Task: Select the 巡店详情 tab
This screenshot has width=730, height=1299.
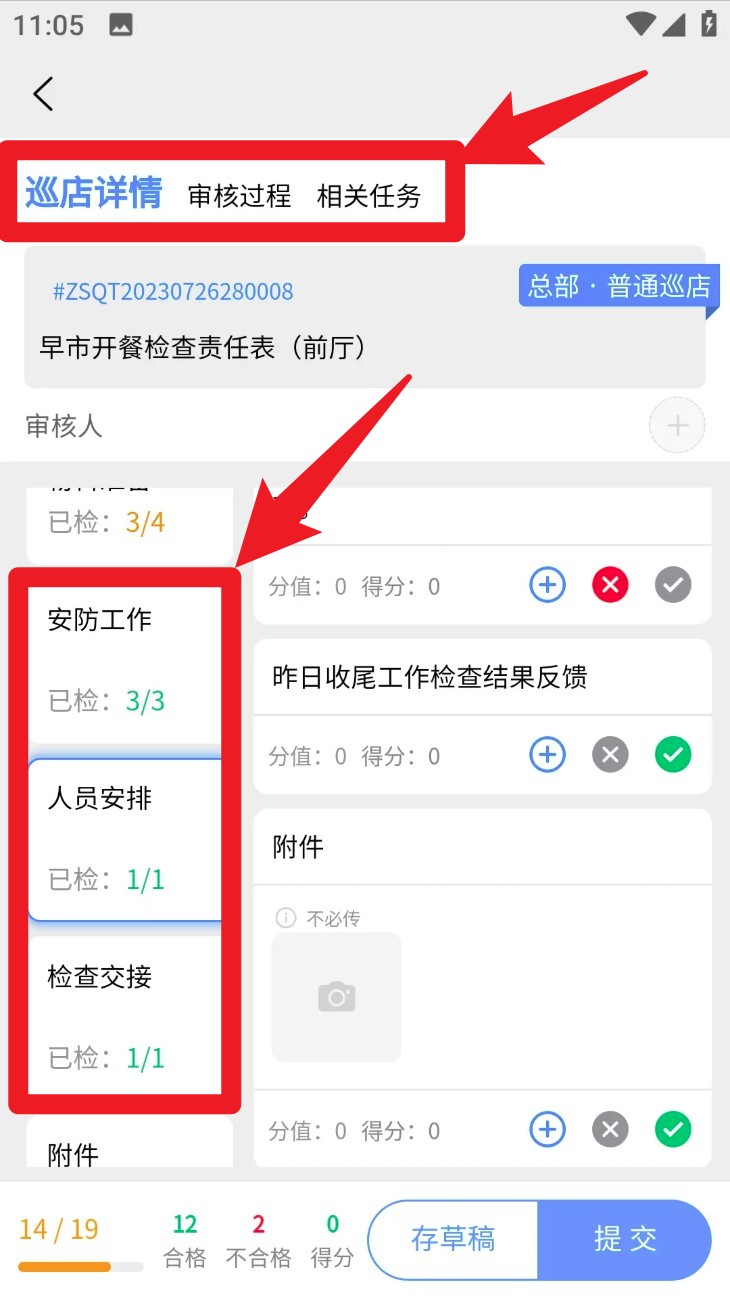Action: click(94, 193)
